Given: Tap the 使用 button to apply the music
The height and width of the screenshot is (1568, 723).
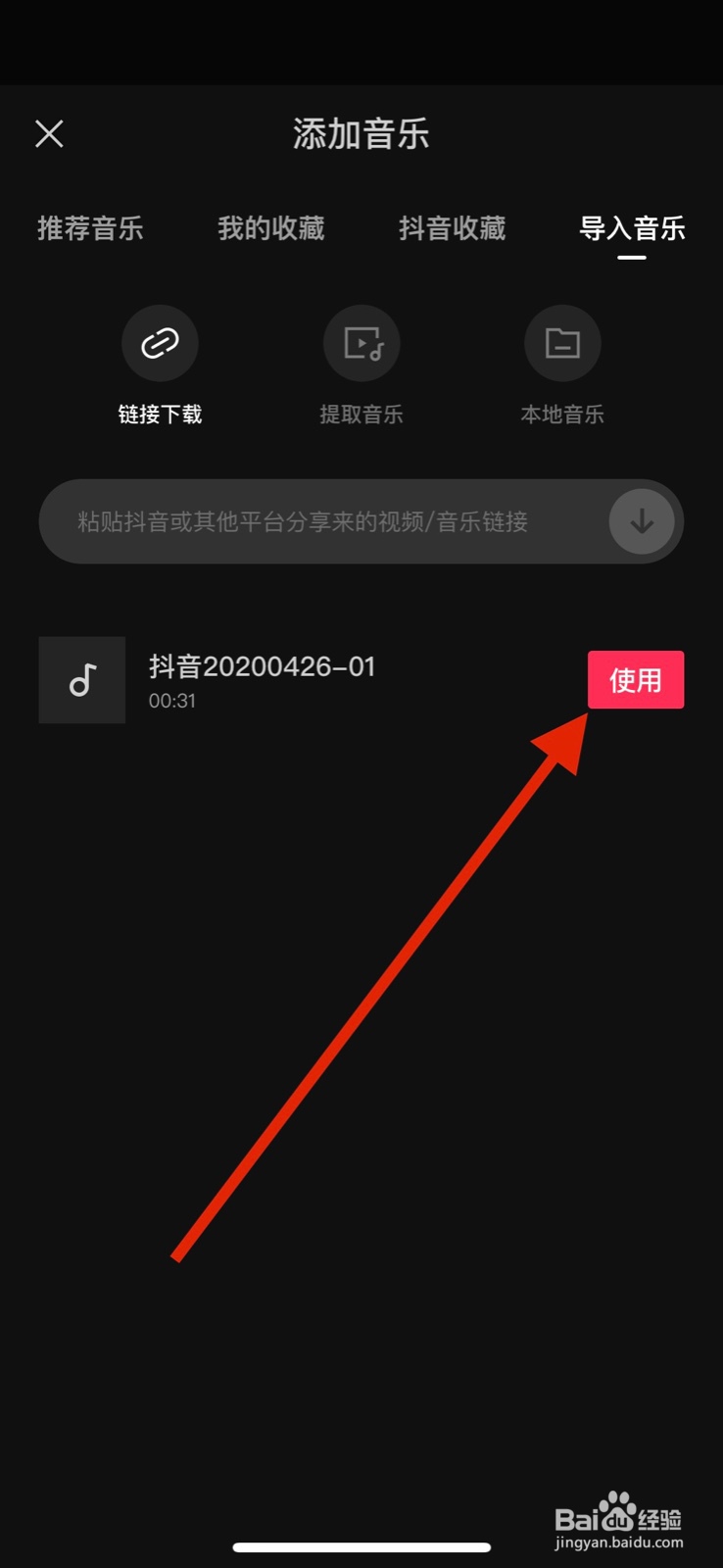Looking at the screenshot, I should 635,679.
